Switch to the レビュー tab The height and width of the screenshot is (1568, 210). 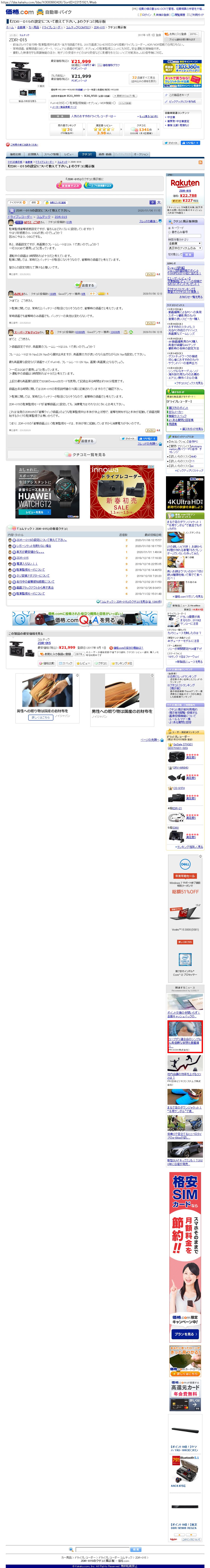[x=68, y=154]
